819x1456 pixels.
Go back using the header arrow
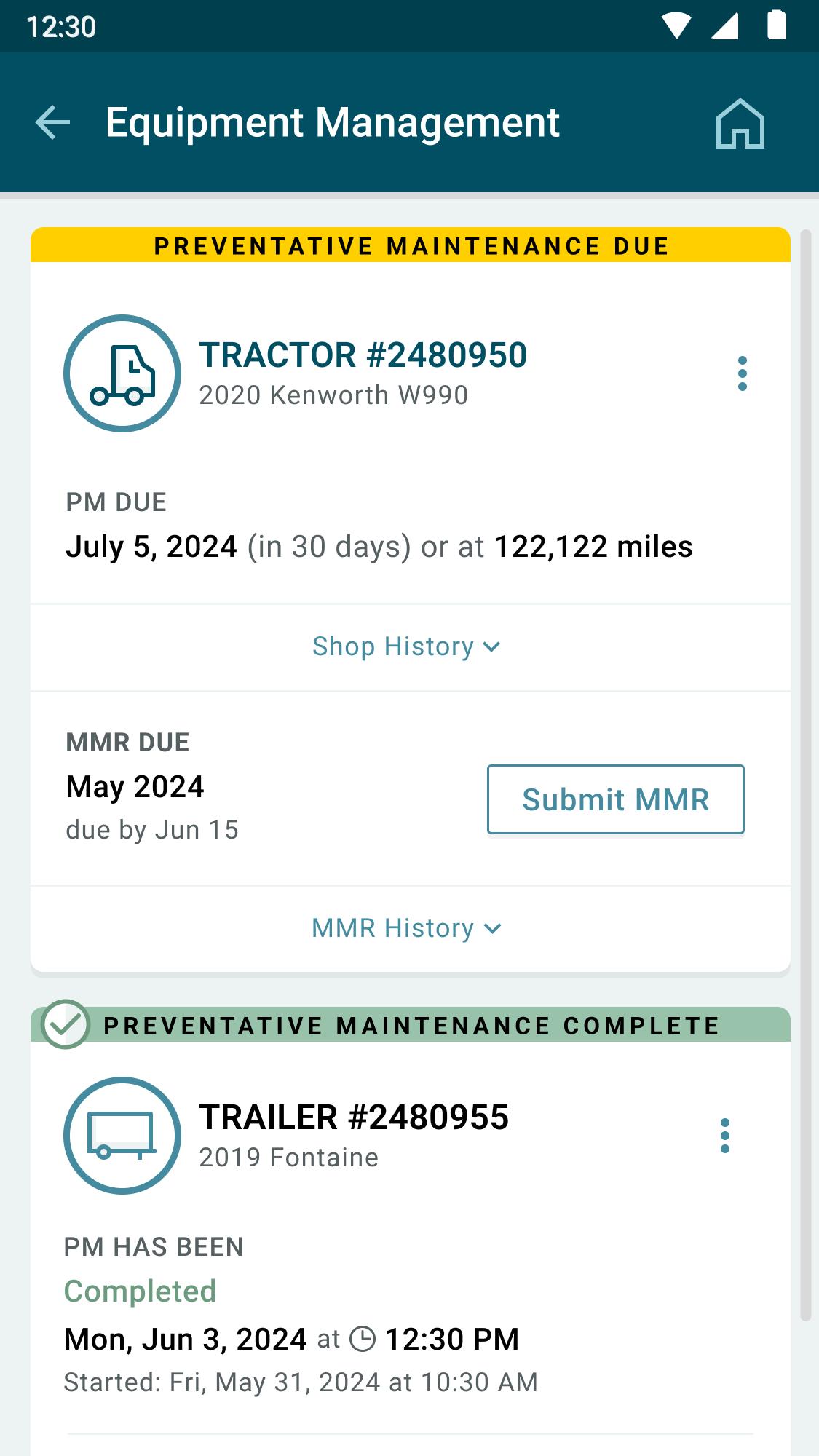[52, 122]
